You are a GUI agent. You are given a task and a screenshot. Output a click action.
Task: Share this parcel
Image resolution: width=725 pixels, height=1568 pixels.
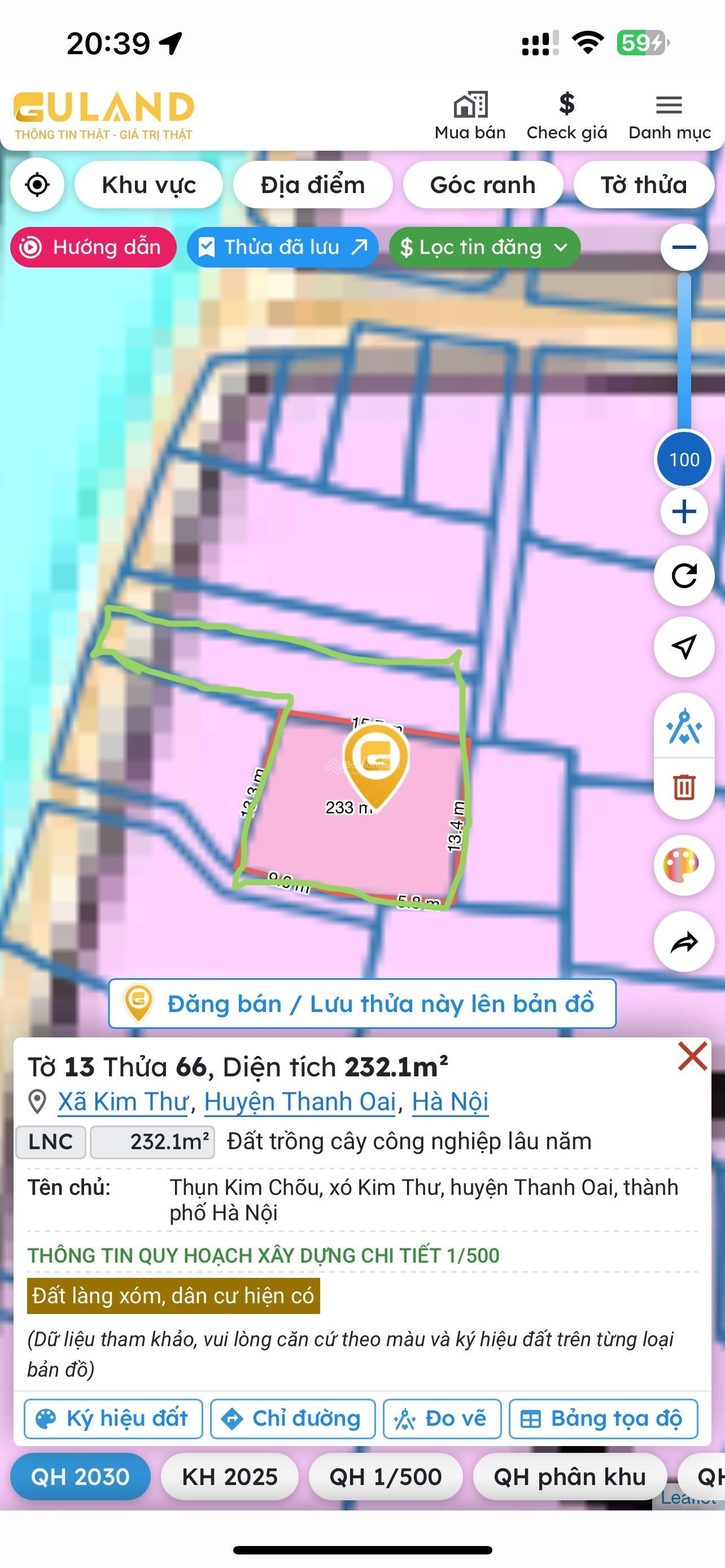(684, 941)
